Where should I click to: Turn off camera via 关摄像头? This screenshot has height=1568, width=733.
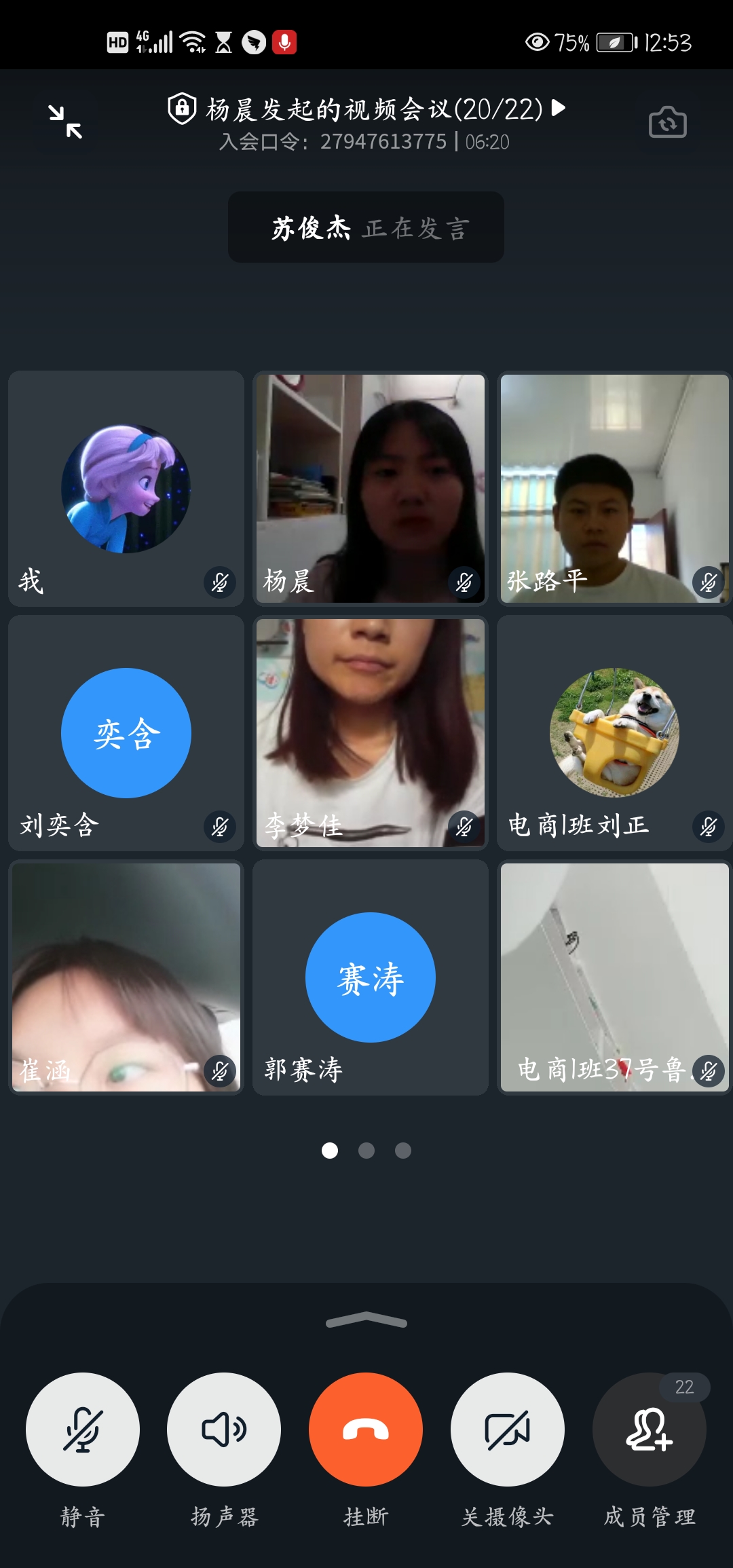(508, 1429)
